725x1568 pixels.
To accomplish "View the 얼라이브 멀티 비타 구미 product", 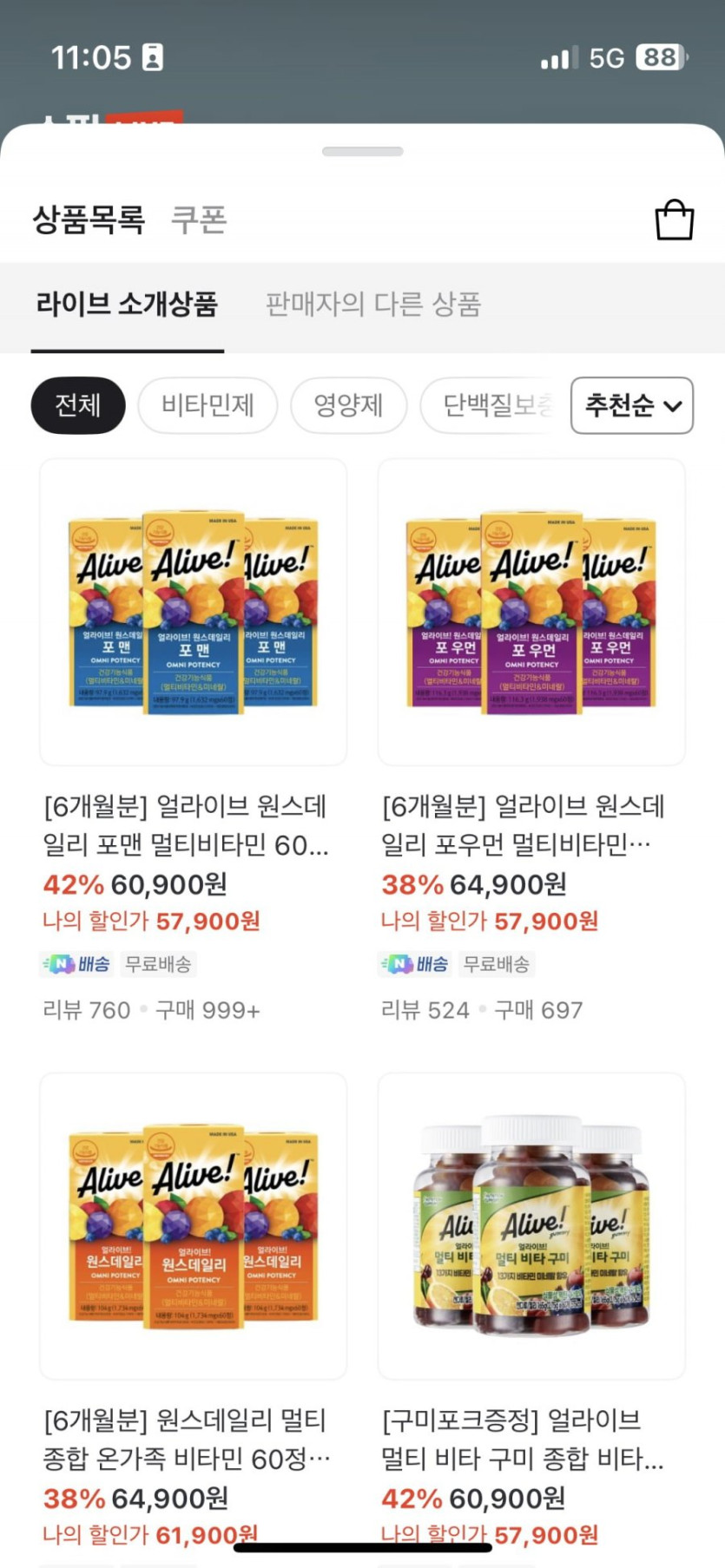I will click(531, 1225).
